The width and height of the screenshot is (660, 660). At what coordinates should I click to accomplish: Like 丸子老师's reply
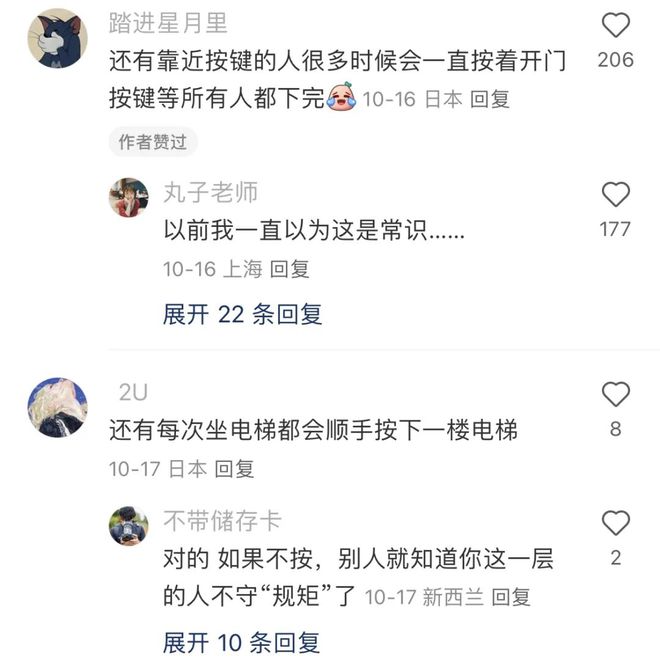(x=616, y=195)
